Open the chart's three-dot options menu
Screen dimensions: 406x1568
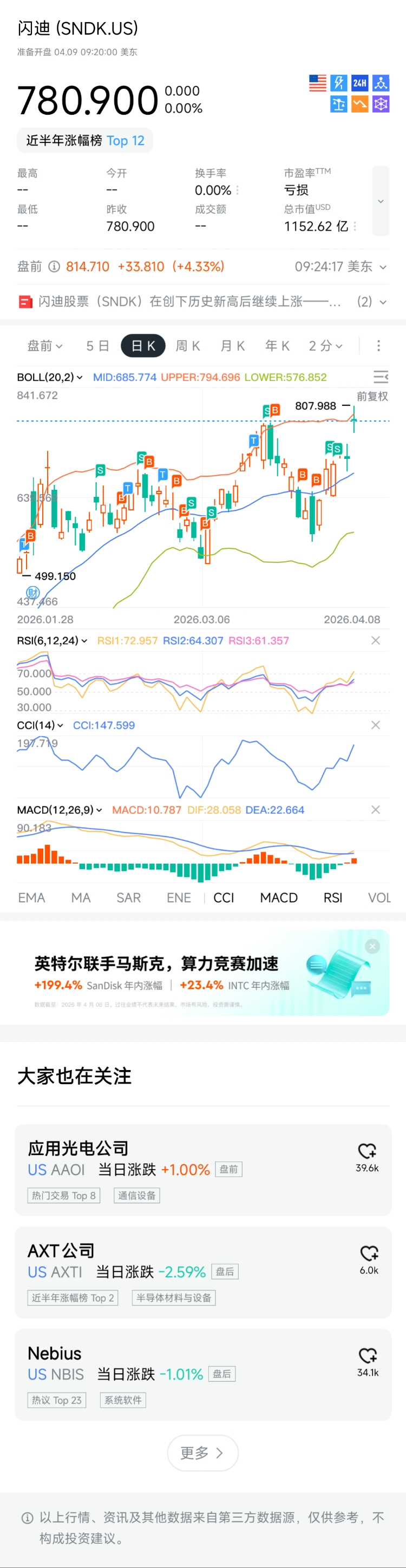pos(378,346)
